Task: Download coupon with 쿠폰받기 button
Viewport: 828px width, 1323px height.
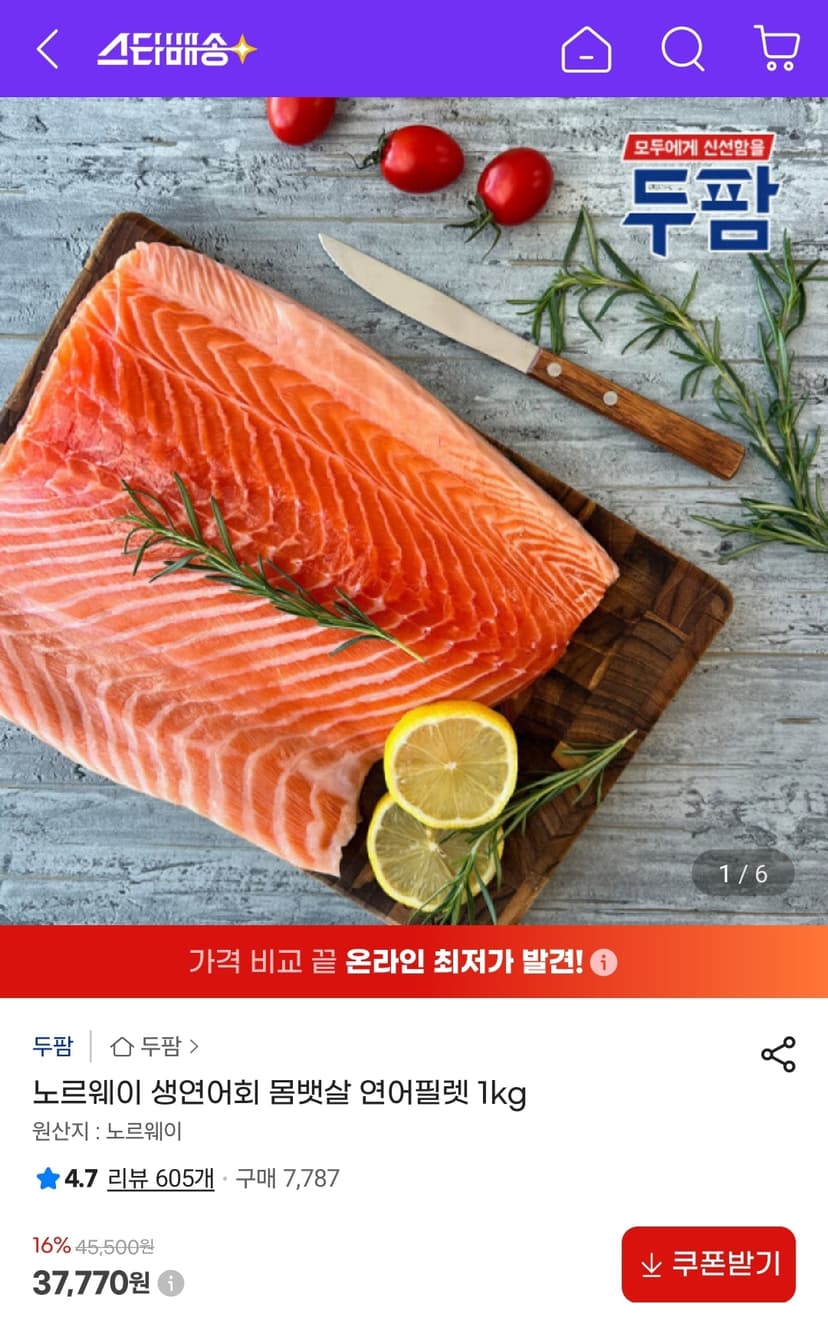Action: 709,1264
